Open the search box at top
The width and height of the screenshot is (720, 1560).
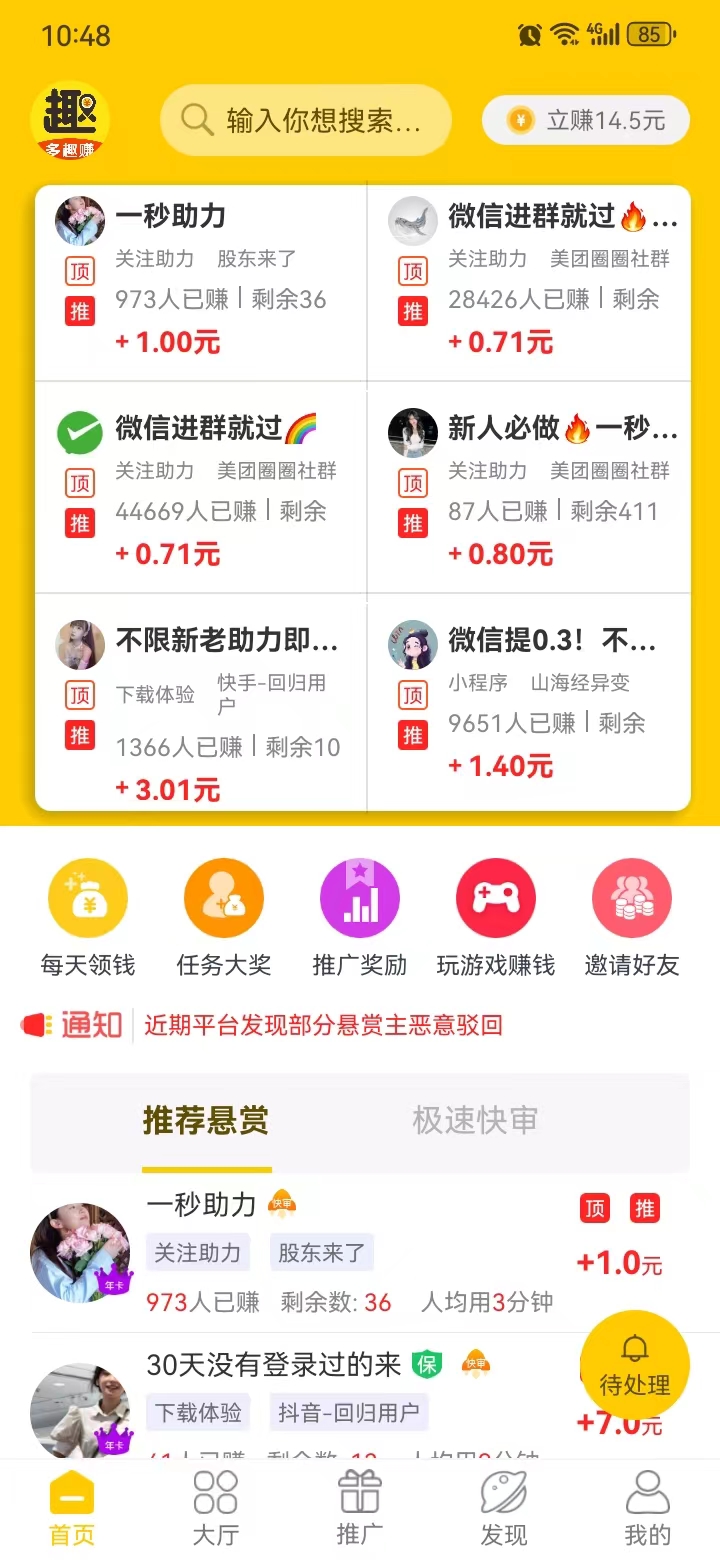tap(305, 121)
